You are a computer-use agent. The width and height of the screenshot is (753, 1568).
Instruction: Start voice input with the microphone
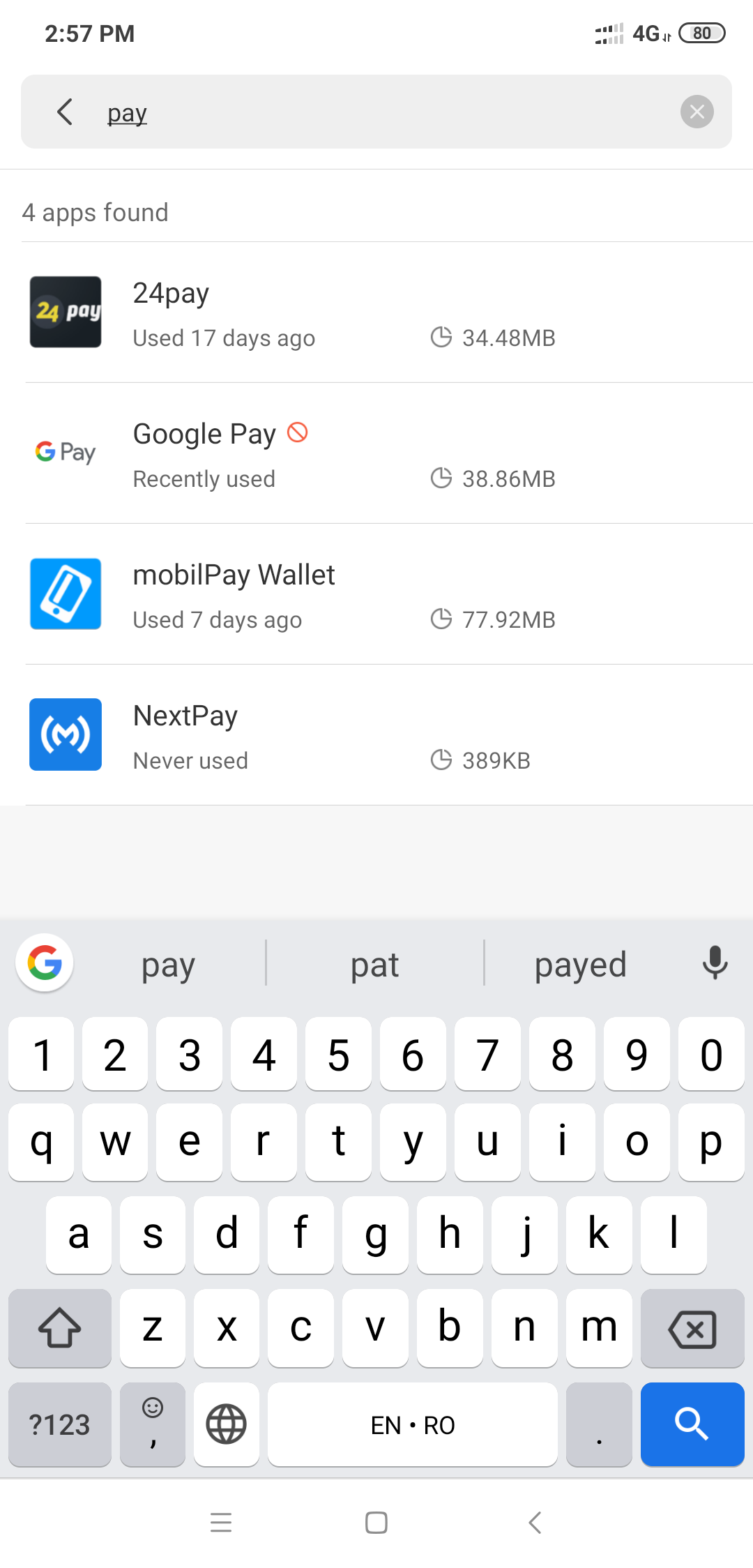click(x=715, y=963)
